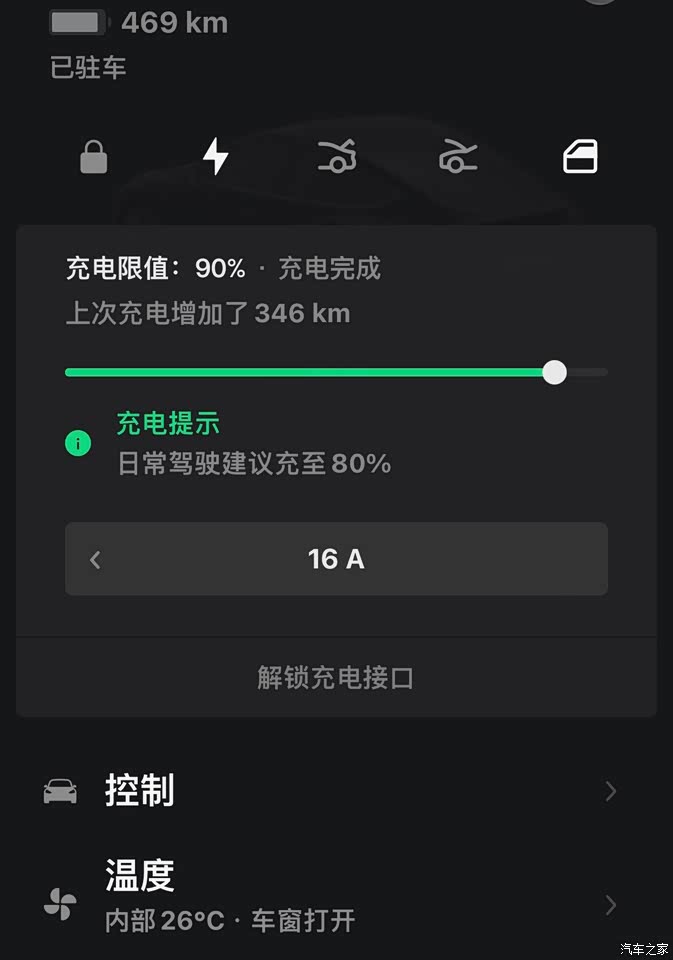Image resolution: width=673 pixels, height=960 pixels.
Task: Open the rear trunk icon
Action: point(458,157)
